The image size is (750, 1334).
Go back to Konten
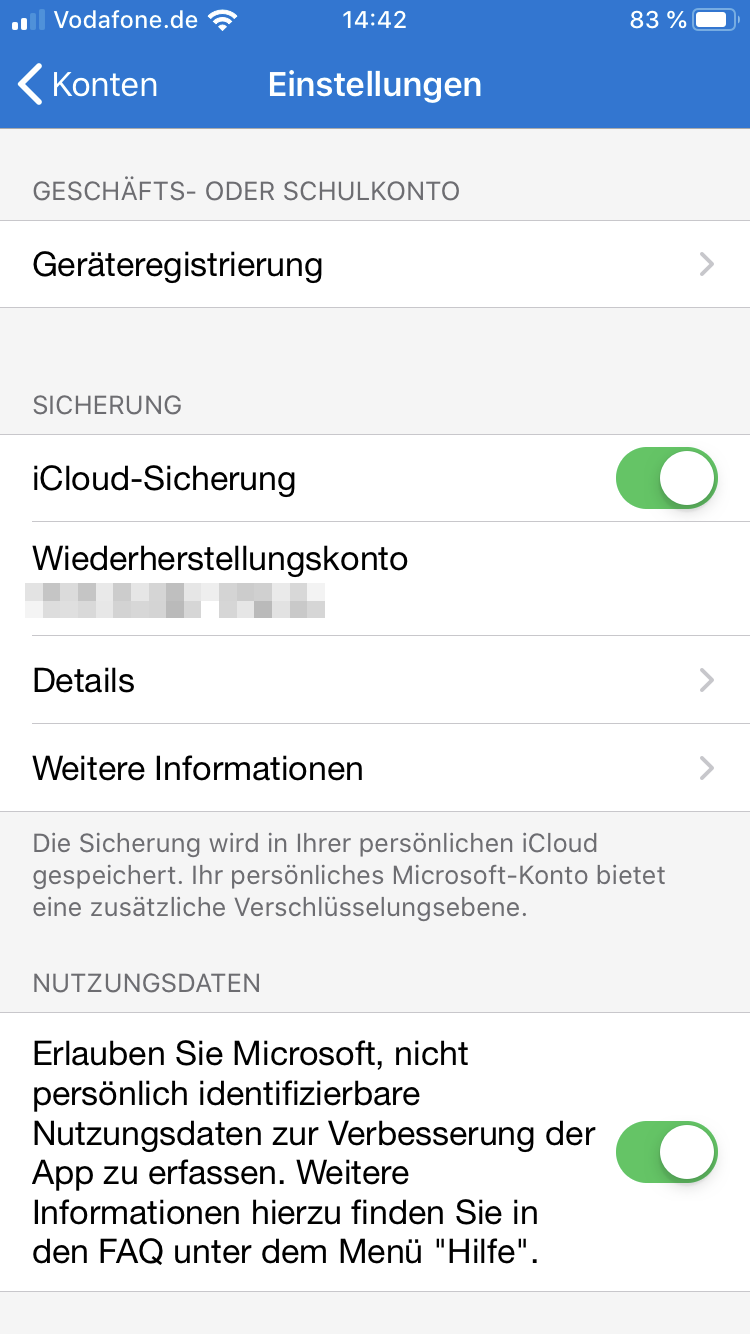88,85
